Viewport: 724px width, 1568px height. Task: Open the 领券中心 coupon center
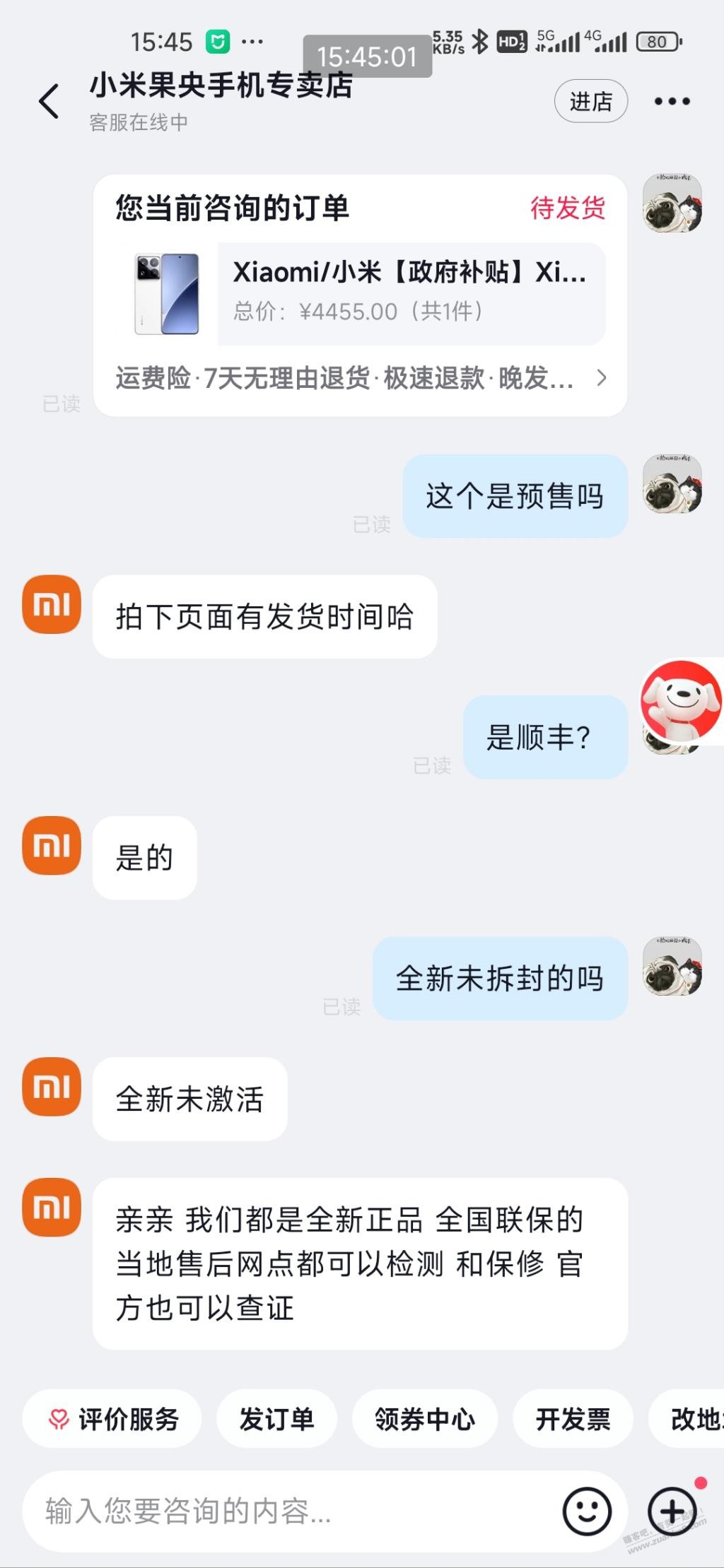(424, 1419)
